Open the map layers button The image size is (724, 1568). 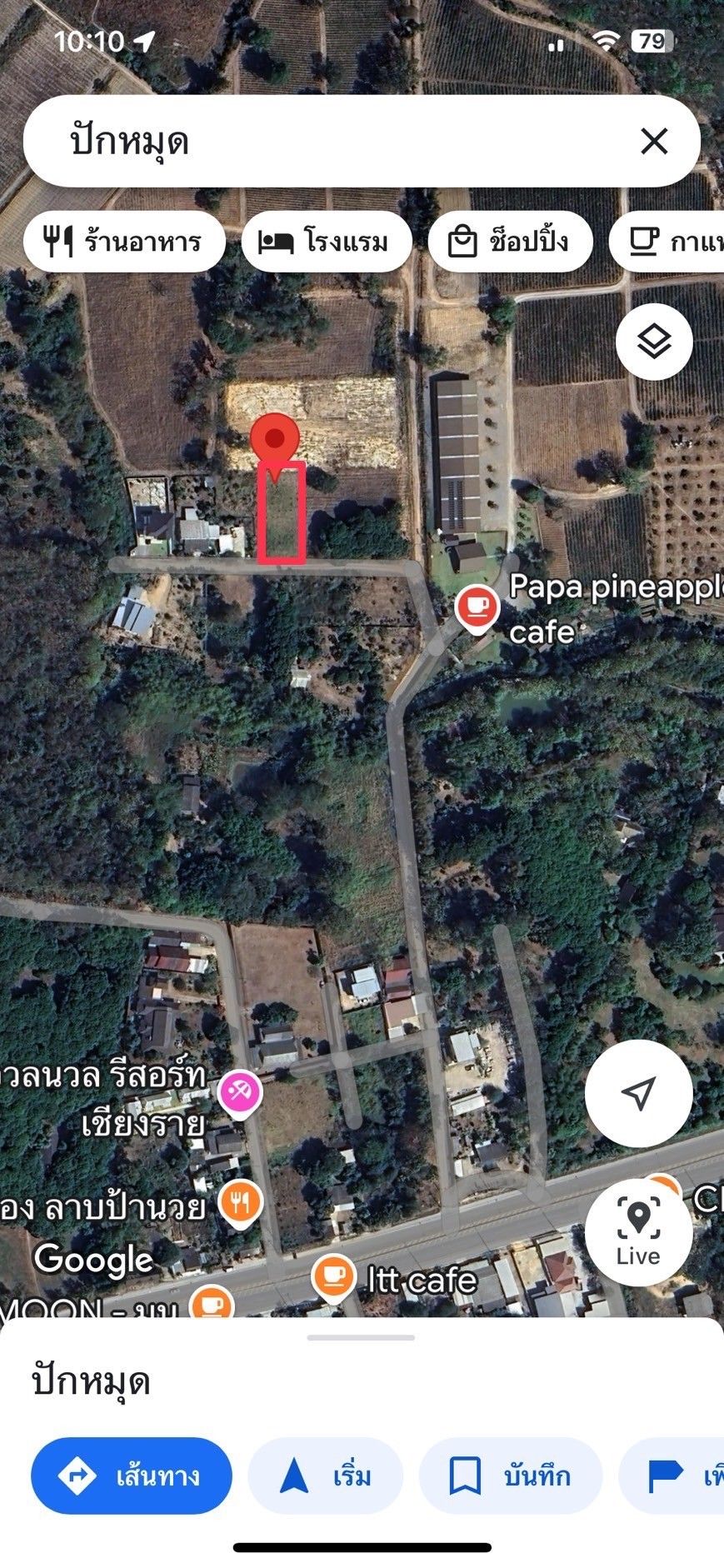[x=654, y=342]
